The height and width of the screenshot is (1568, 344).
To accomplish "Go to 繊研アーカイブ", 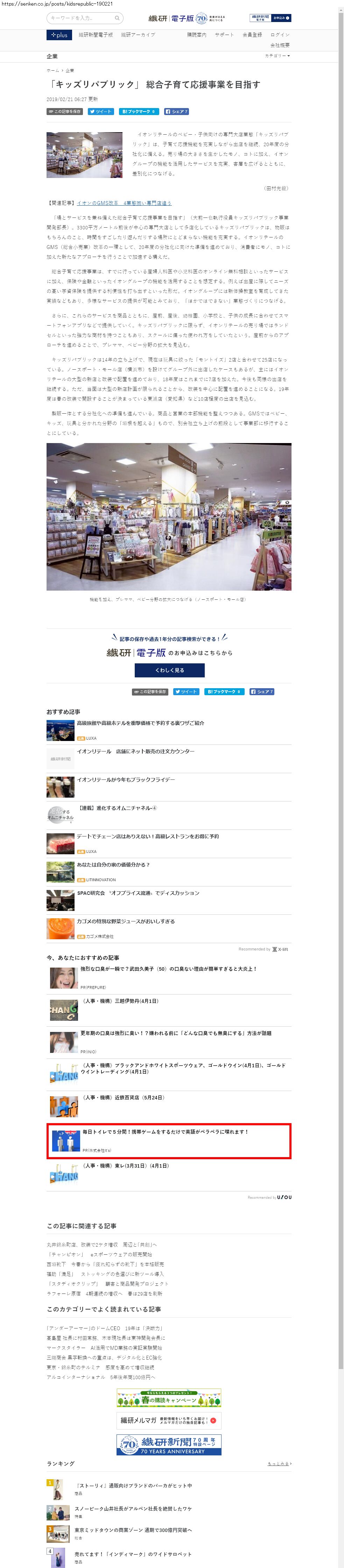I will (x=138, y=35).
